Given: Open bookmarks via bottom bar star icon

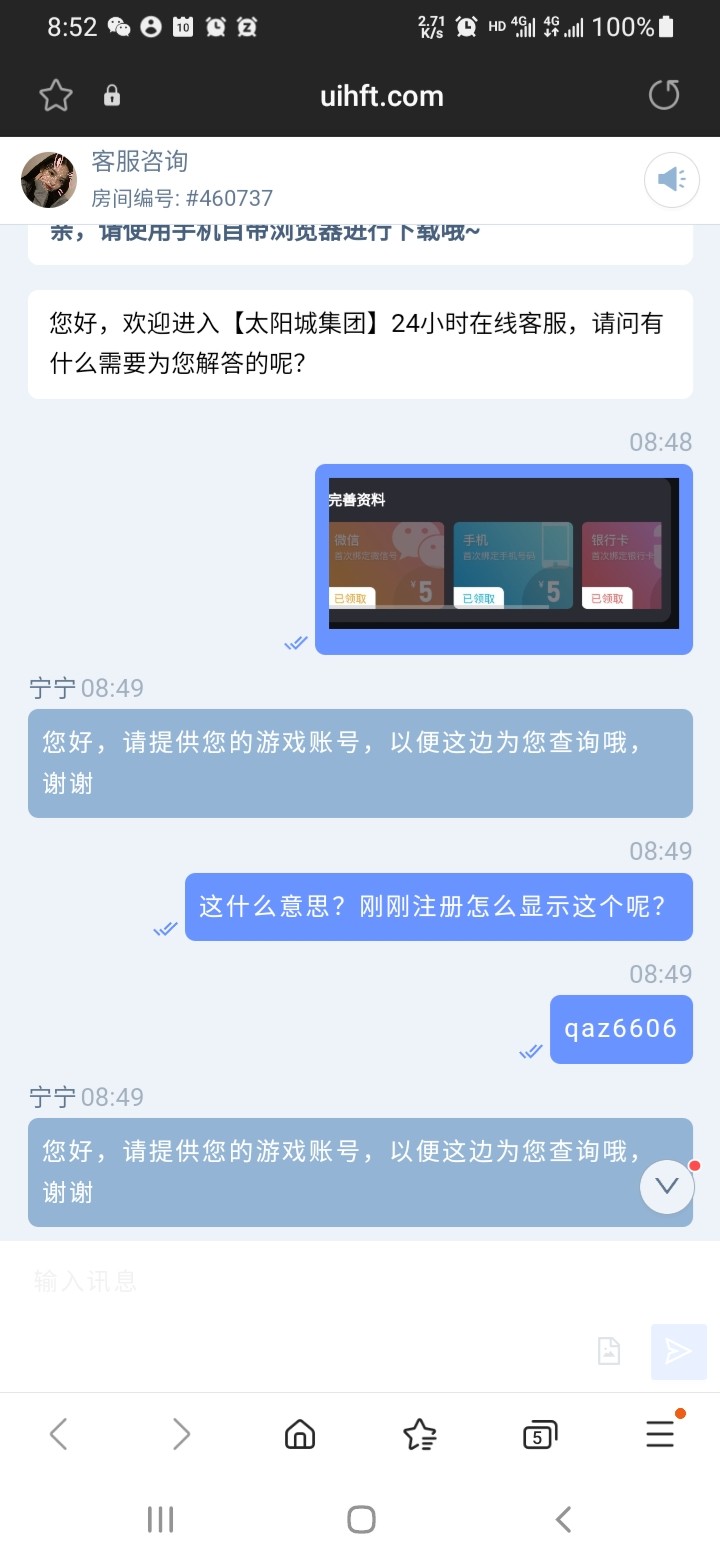Looking at the screenshot, I should (420, 1433).
